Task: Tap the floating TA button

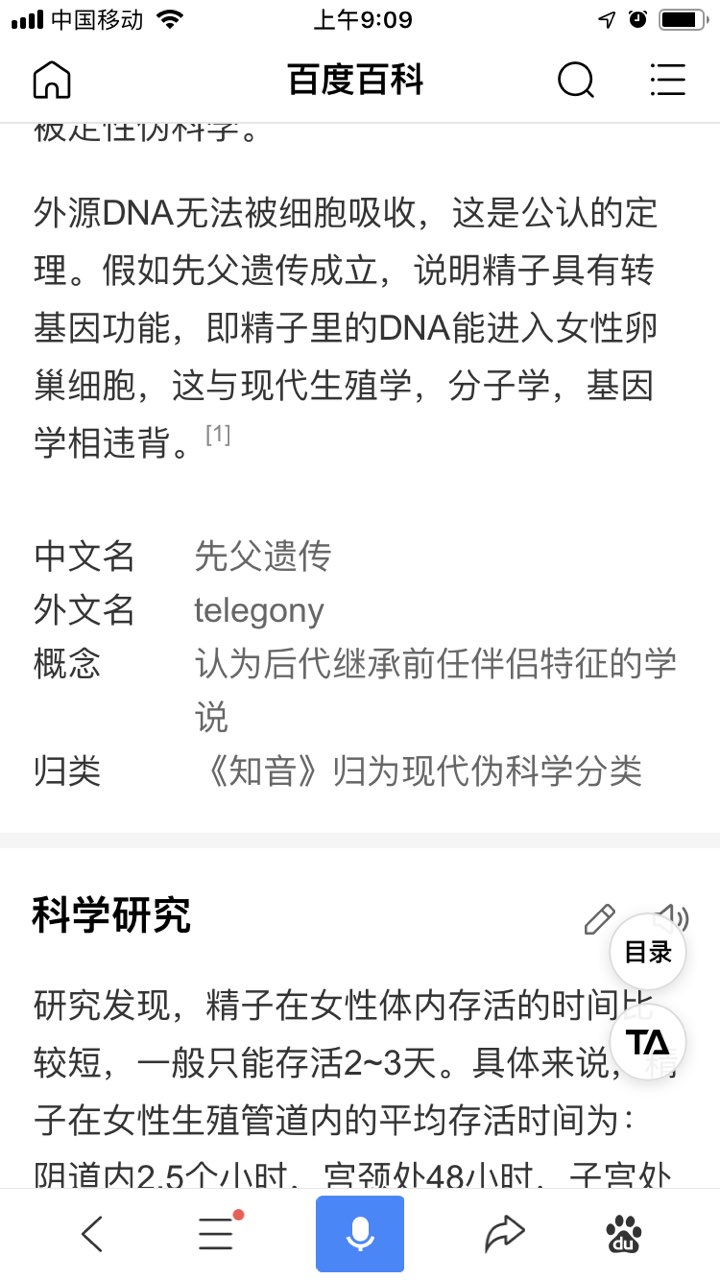Action: pyautogui.click(x=648, y=1043)
